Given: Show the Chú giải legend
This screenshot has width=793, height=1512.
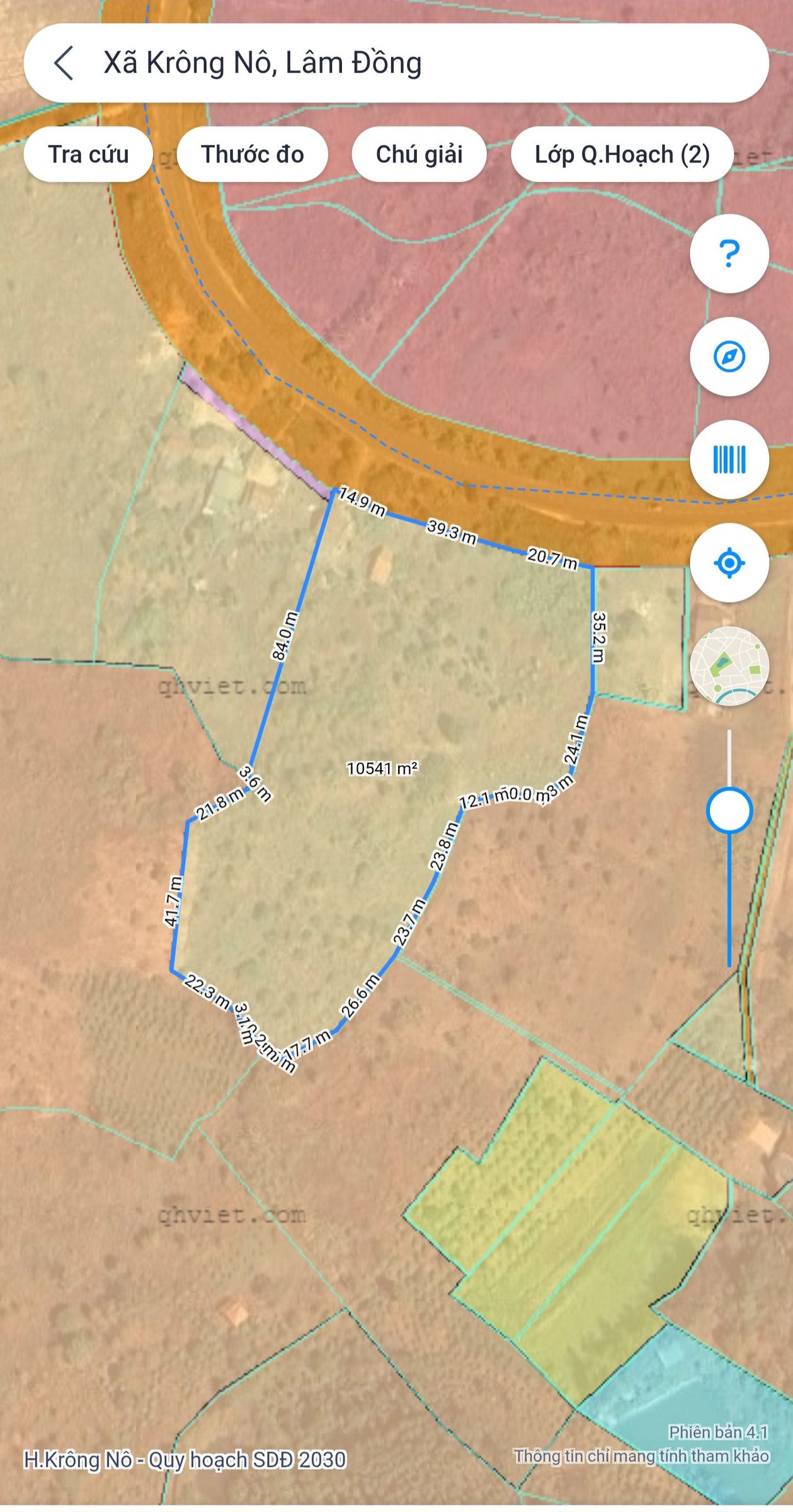Looking at the screenshot, I should 419,154.
